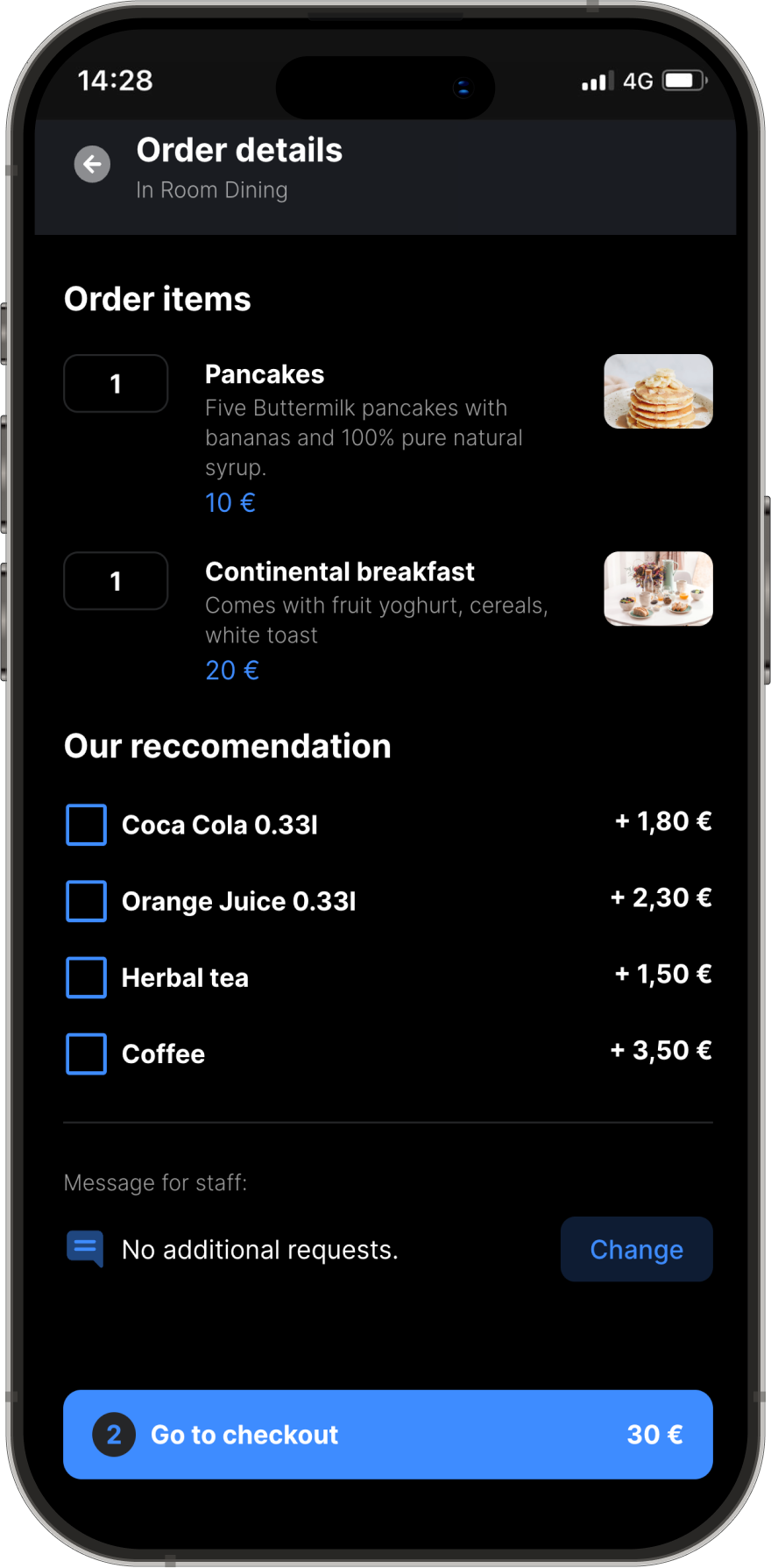Screen dimensions: 771x1568
Task: Go back from Order details
Action: (92, 164)
